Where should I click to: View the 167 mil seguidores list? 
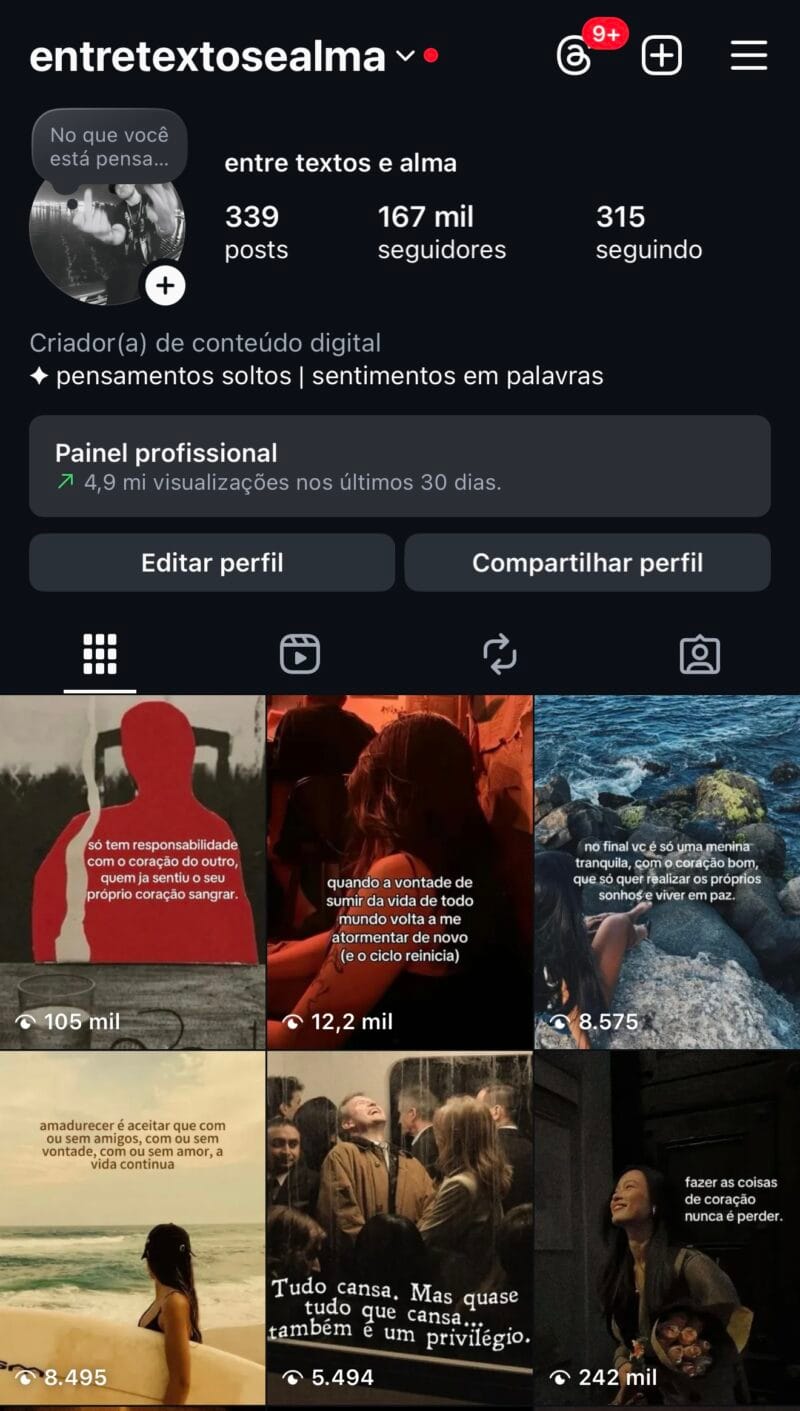click(x=441, y=232)
